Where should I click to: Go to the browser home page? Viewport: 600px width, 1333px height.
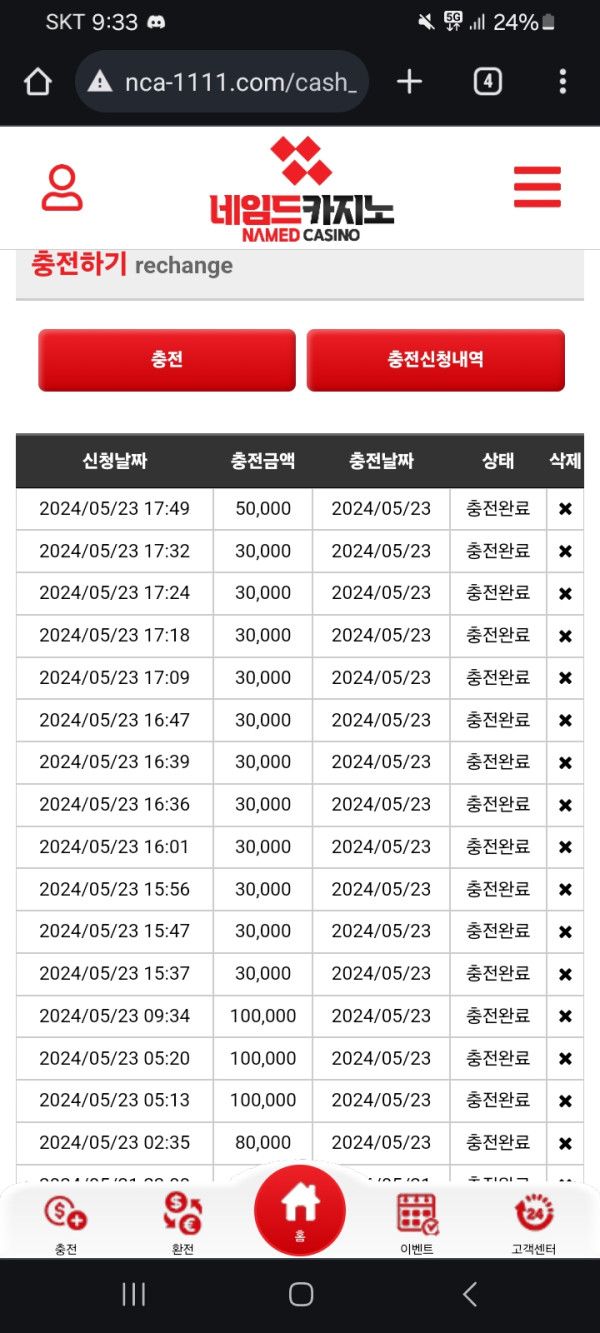point(38,82)
